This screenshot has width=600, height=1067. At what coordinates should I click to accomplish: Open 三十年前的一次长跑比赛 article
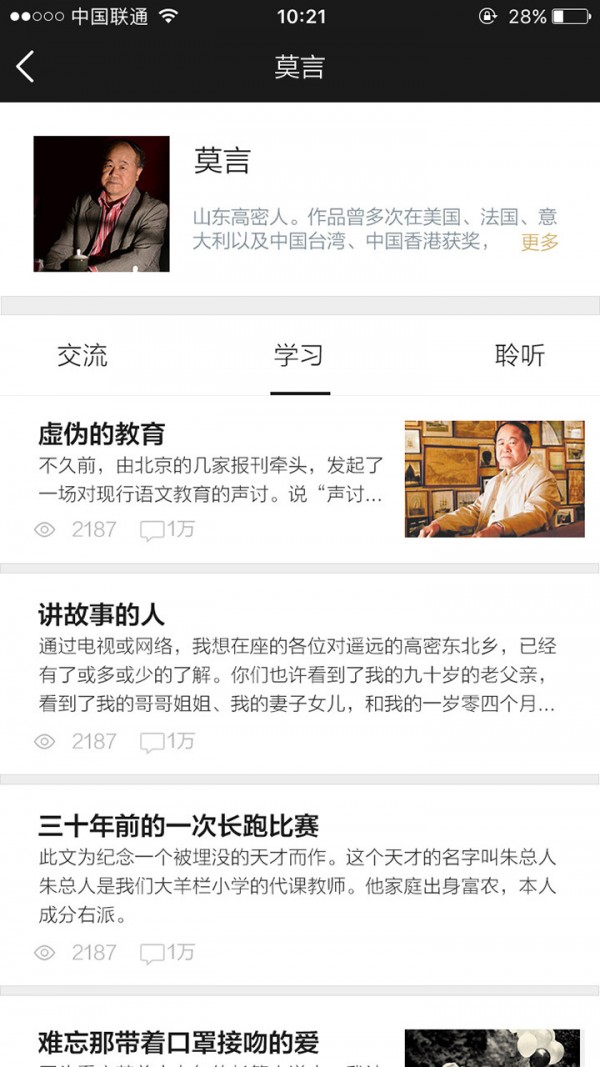179,826
